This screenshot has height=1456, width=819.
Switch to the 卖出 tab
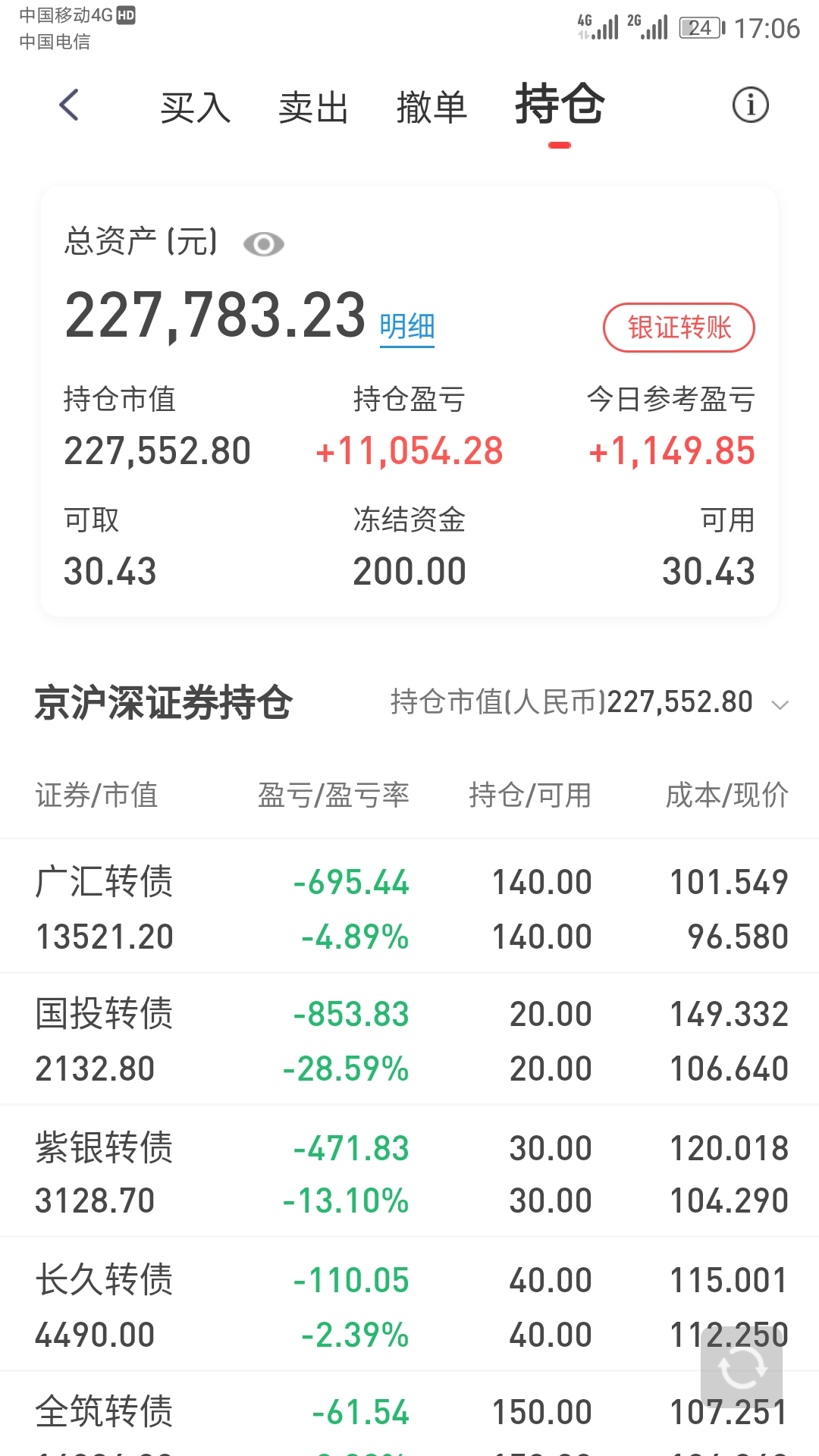[313, 107]
